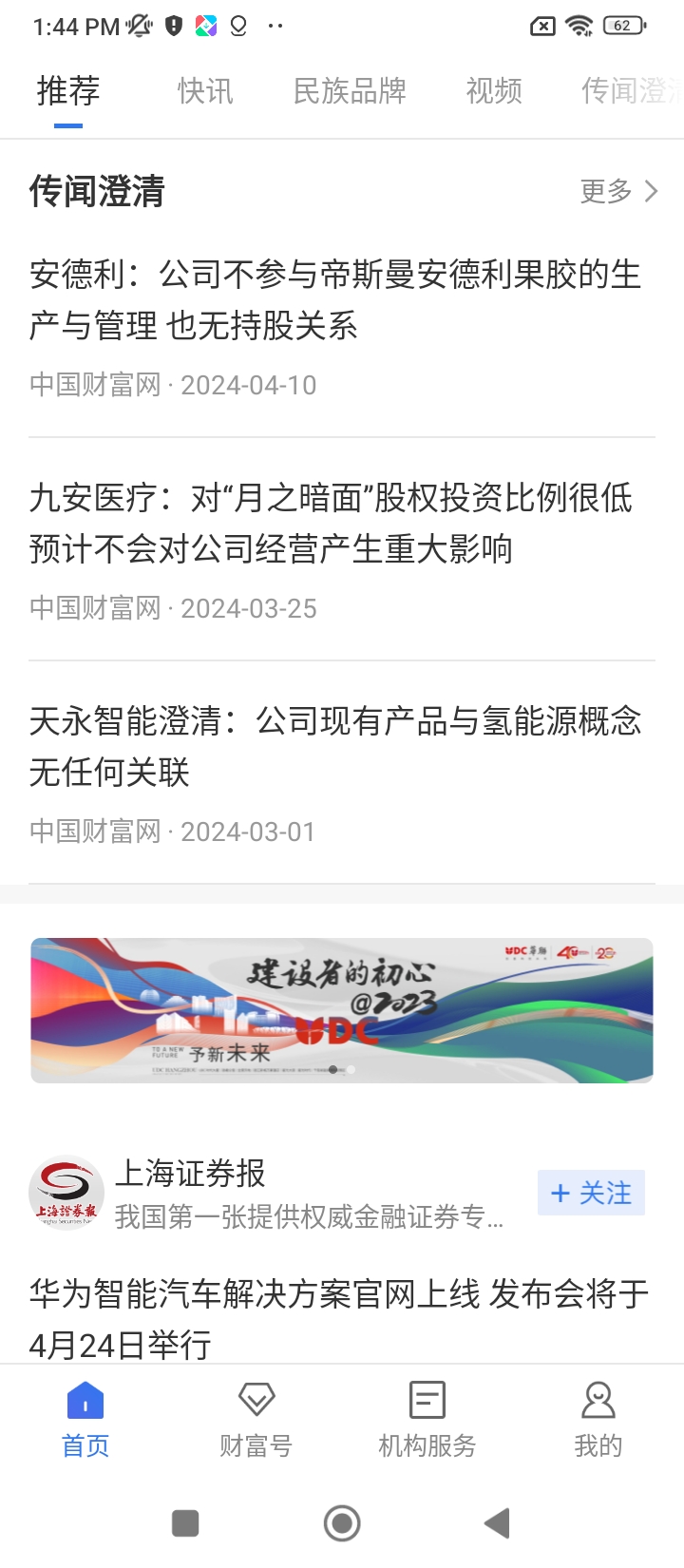Switch to the 快讯 tab

pyautogui.click(x=205, y=91)
